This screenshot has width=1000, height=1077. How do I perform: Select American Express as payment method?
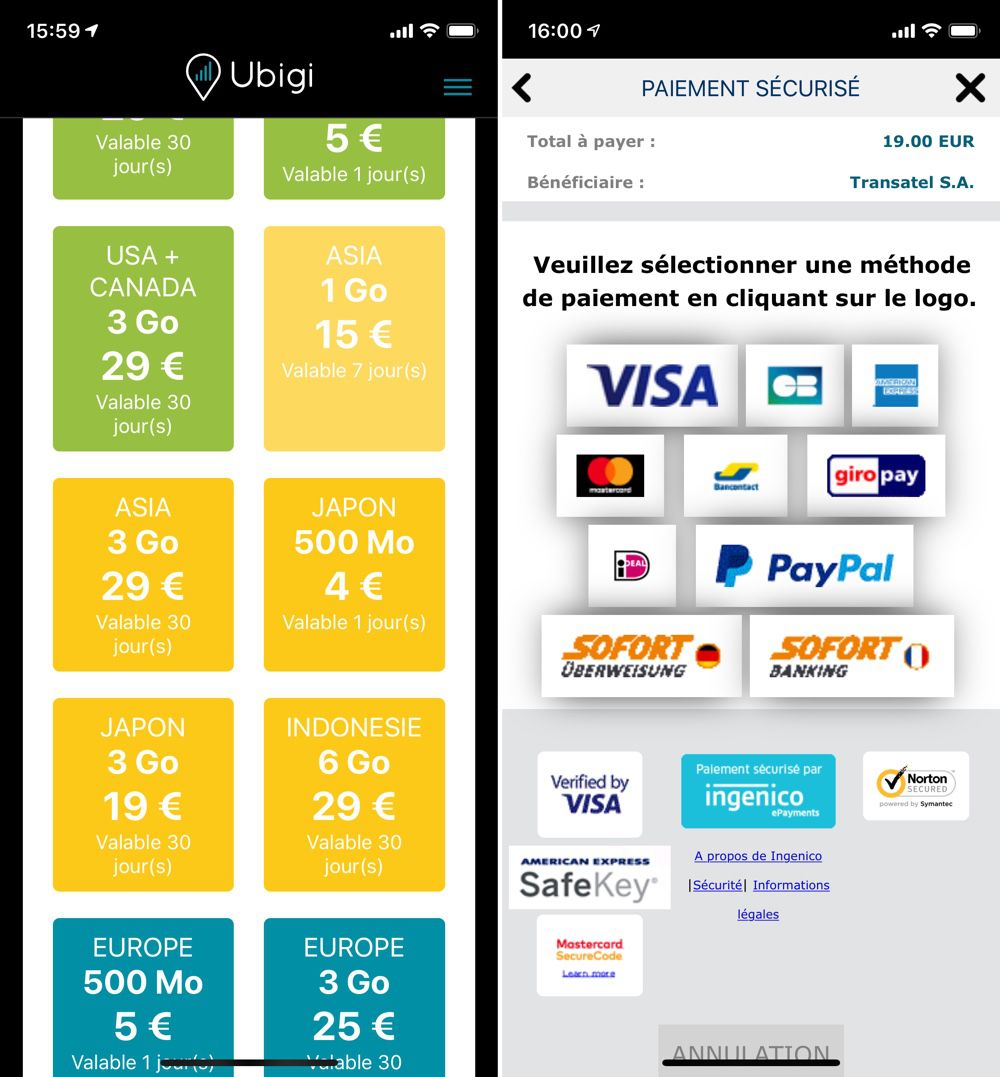895,385
